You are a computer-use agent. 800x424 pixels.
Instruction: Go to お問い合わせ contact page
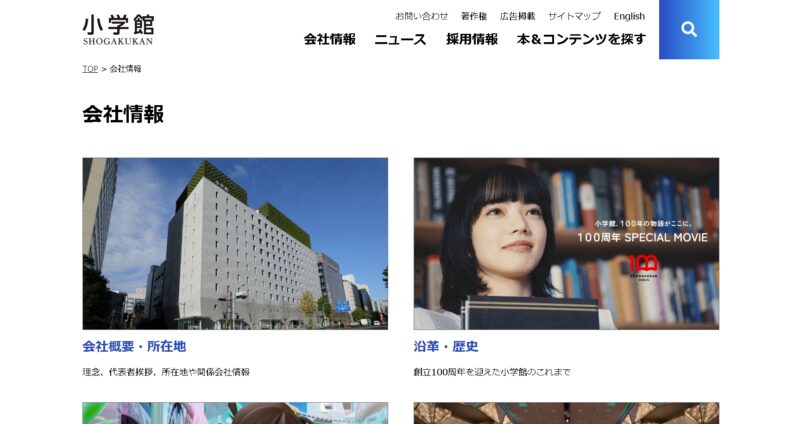coord(421,16)
